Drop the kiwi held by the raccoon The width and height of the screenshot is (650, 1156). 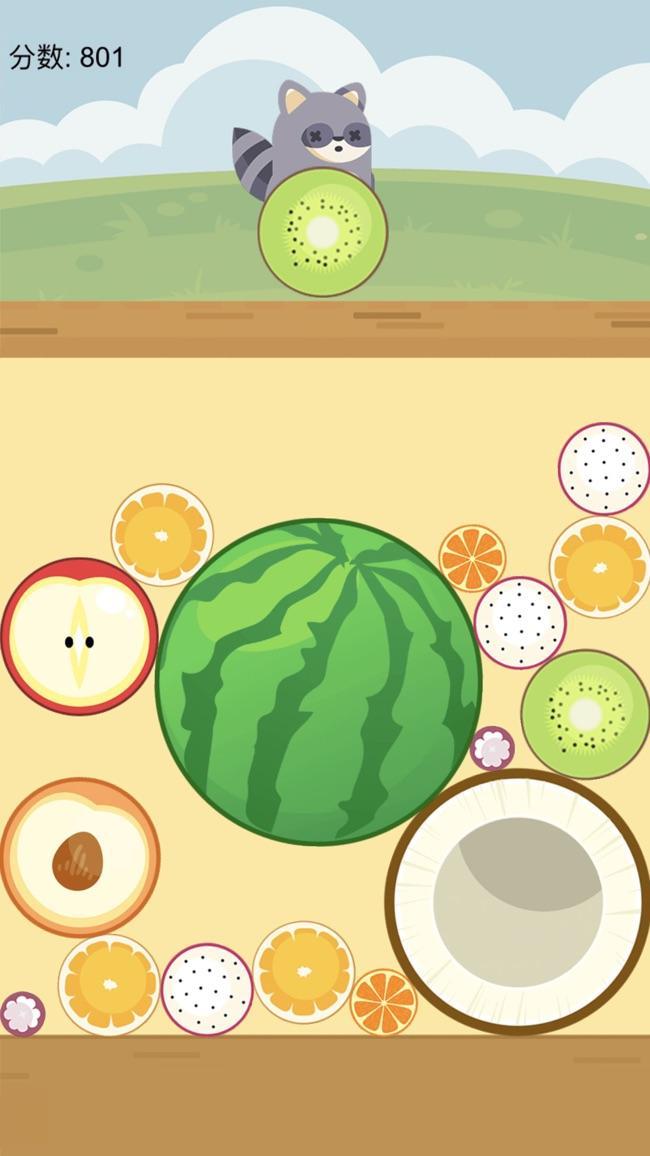click(x=322, y=232)
